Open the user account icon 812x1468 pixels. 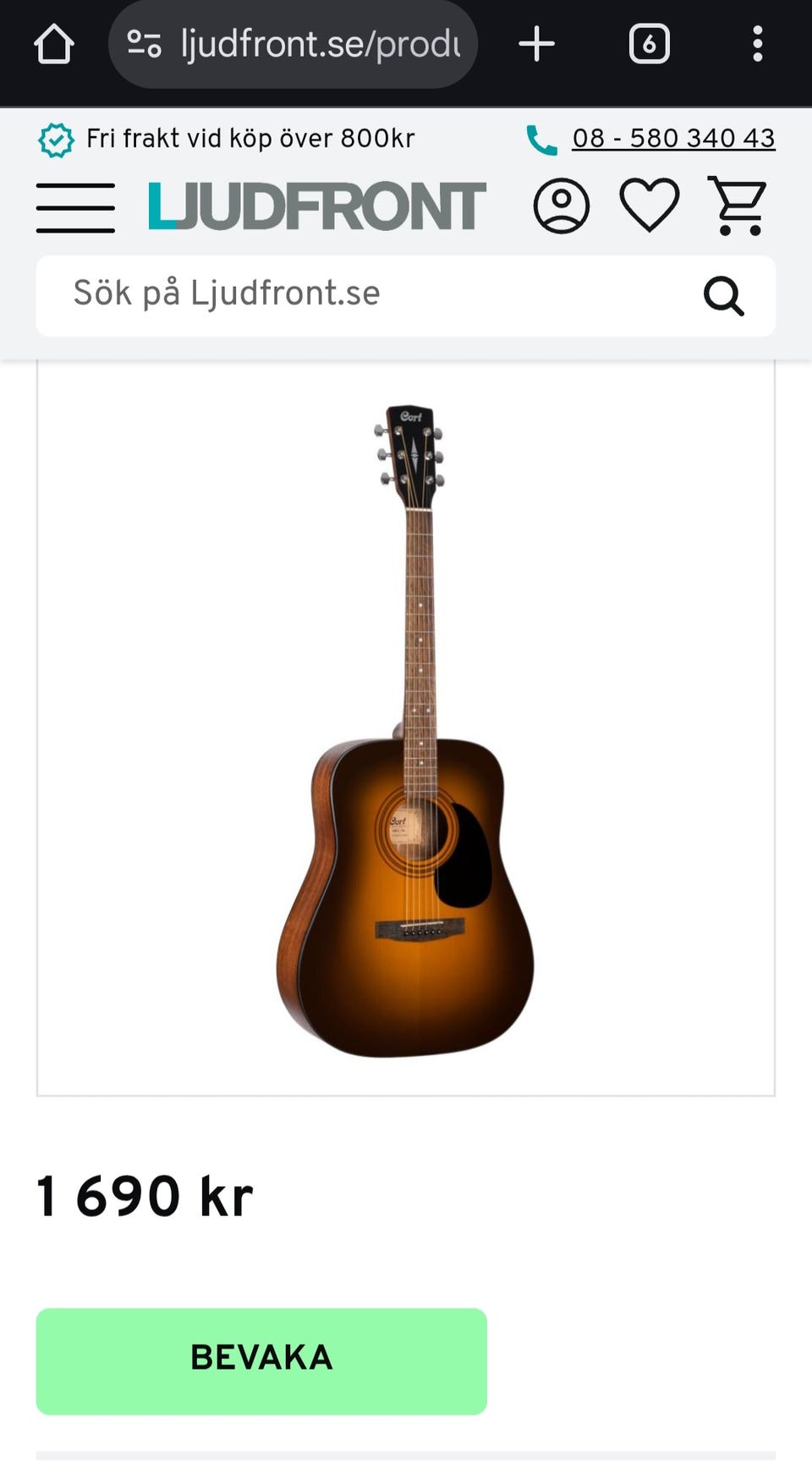click(x=561, y=206)
